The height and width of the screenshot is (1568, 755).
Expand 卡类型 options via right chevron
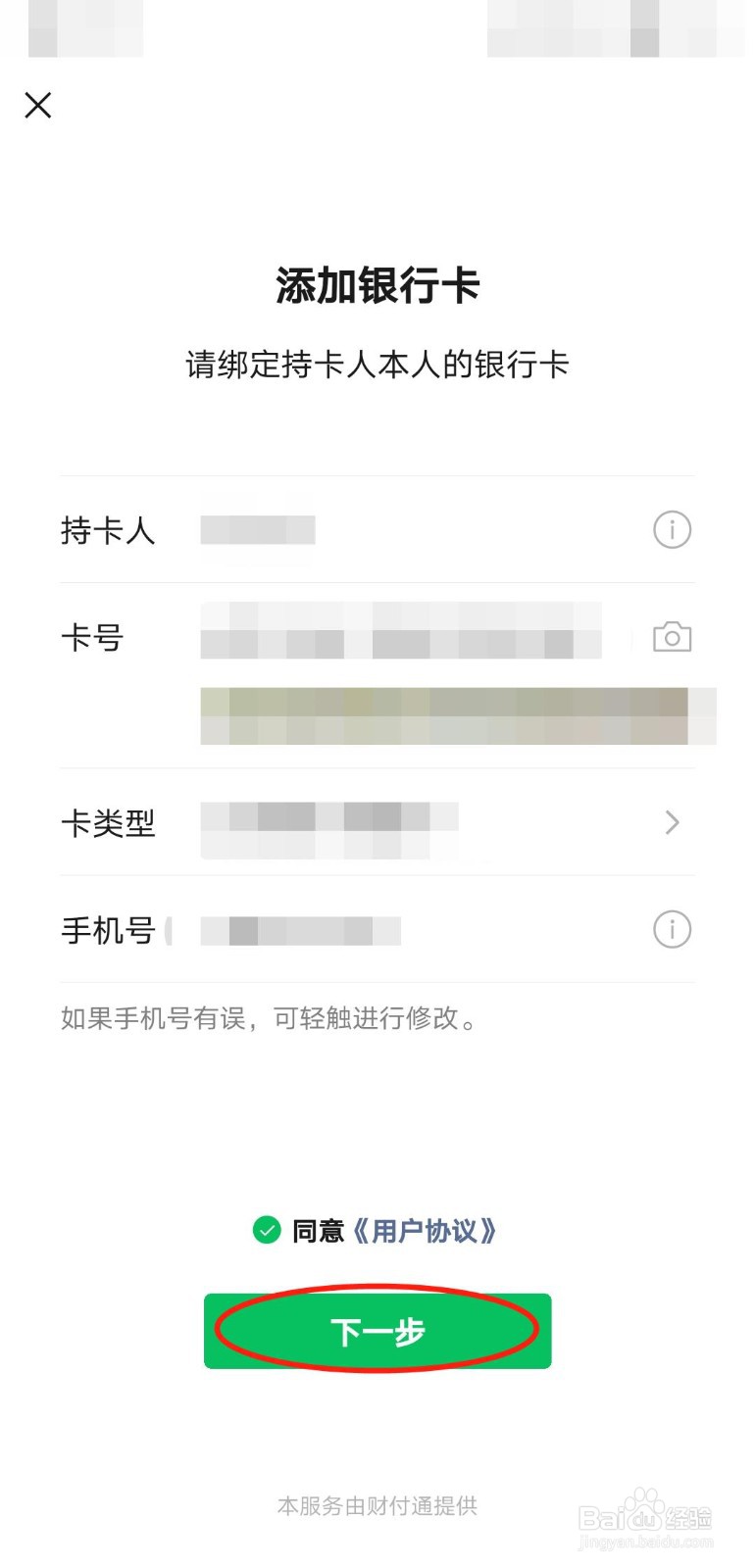672,823
